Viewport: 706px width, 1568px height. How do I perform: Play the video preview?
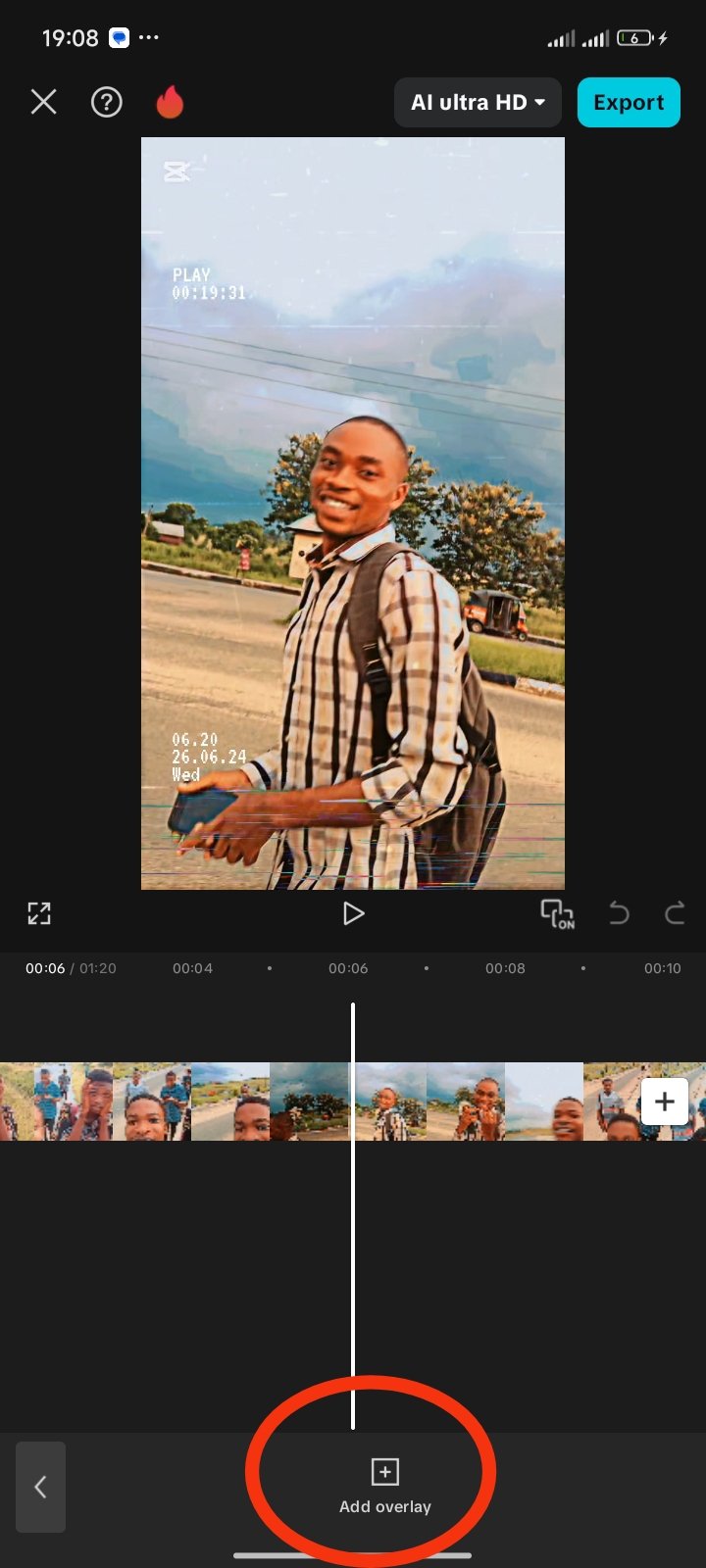pyautogui.click(x=353, y=913)
